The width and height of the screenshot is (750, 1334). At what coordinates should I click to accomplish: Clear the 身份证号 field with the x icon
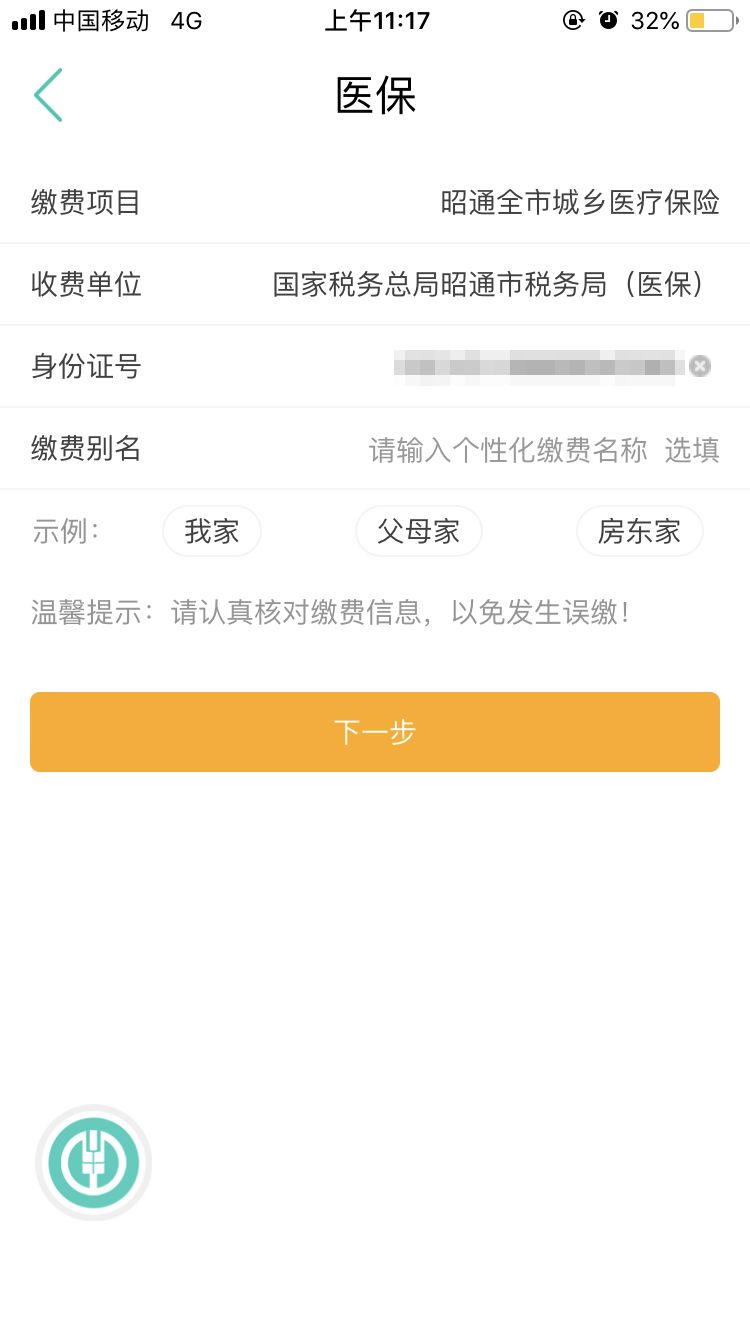point(700,366)
